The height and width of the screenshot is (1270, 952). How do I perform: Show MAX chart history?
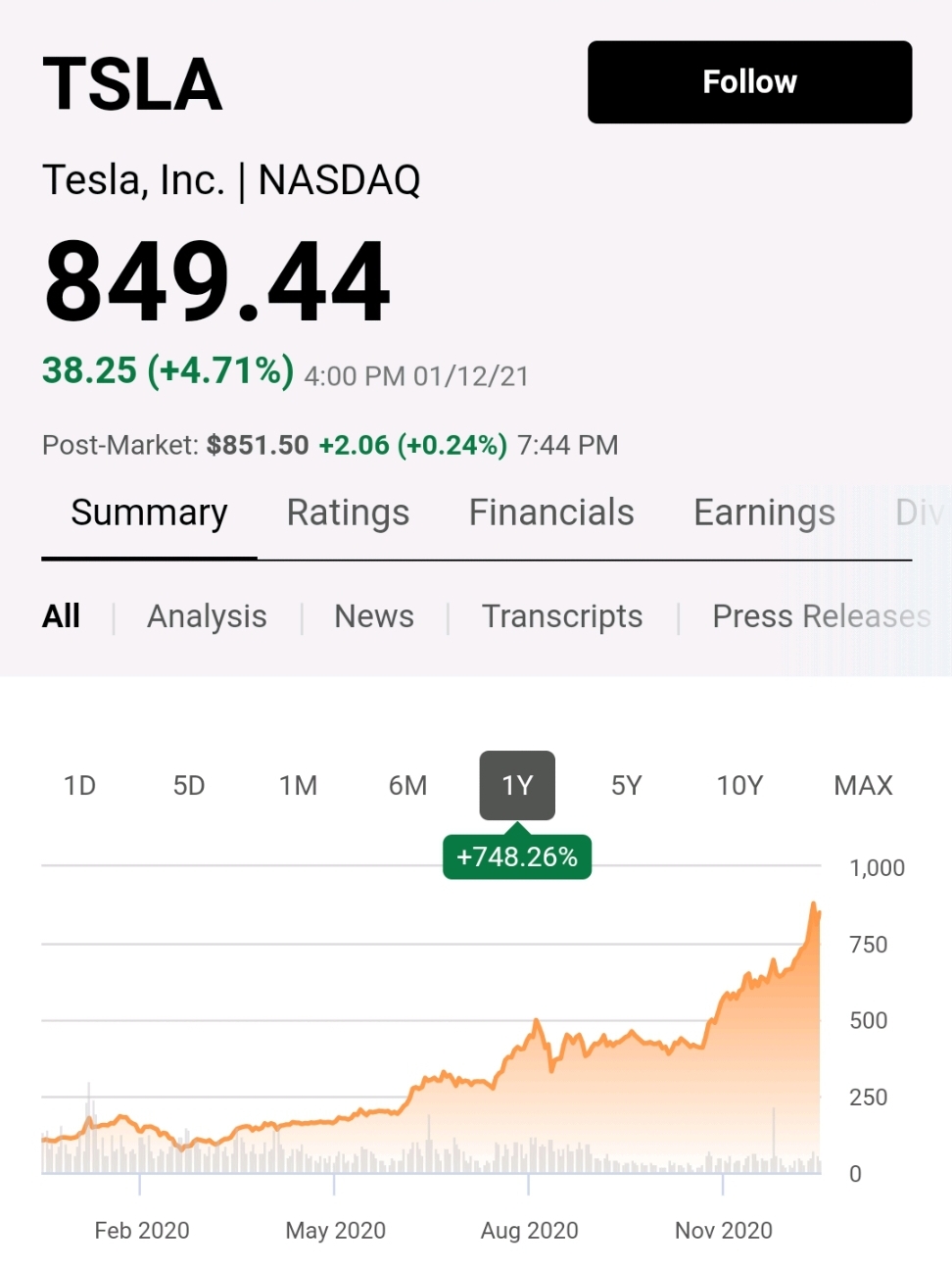pyautogui.click(x=863, y=786)
